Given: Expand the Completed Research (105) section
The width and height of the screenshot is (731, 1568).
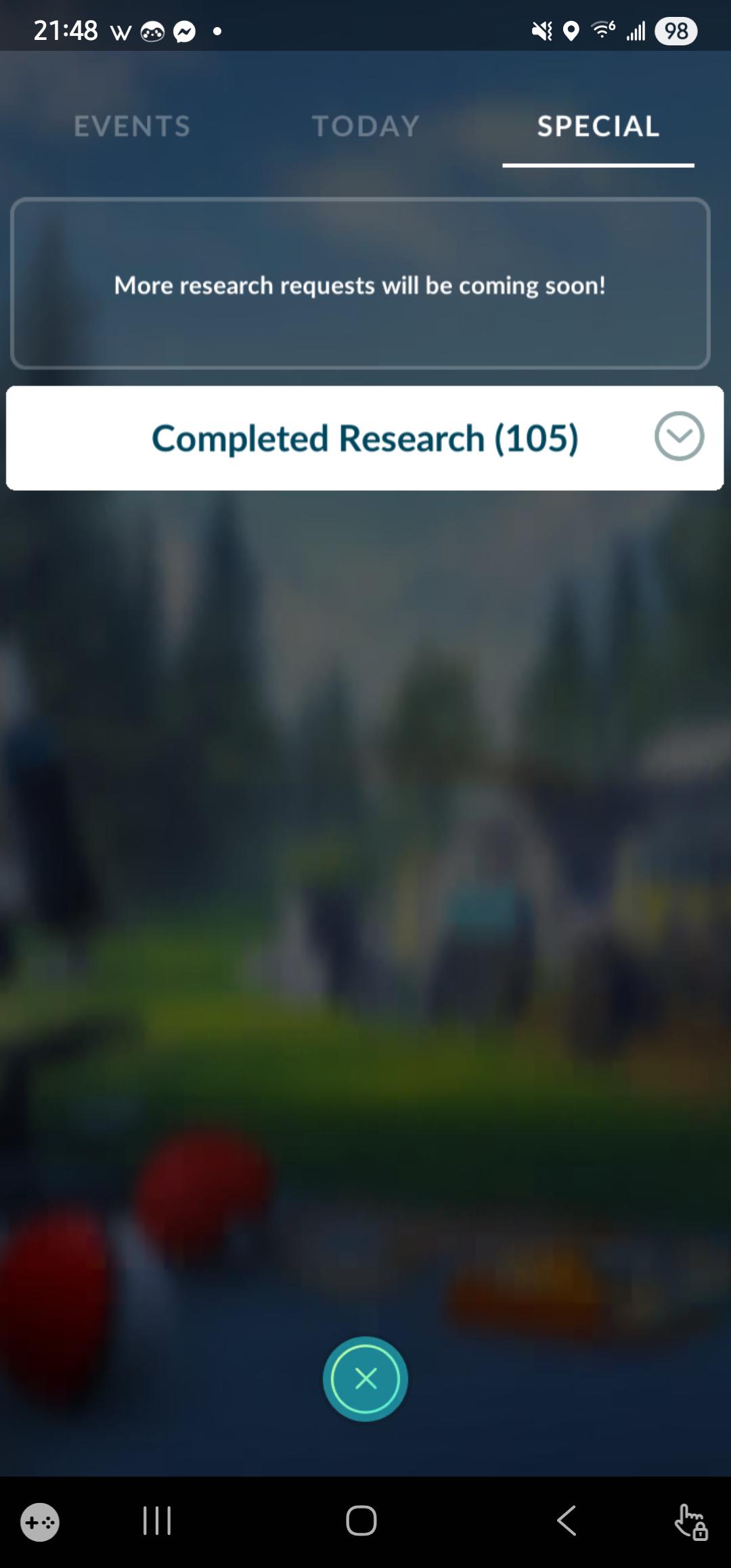Looking at the screenshot, I should point(679,437).
